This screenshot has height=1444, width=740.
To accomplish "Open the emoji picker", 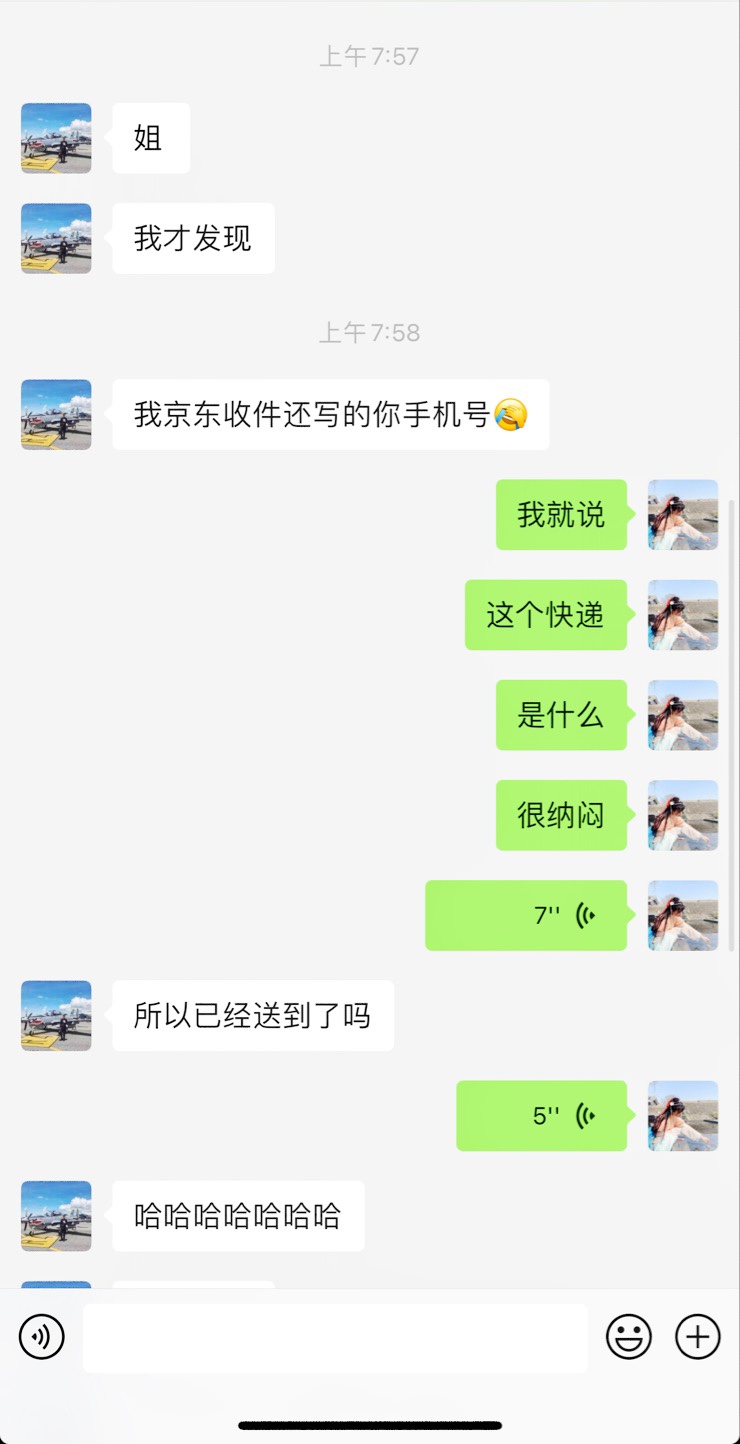I will point(629,1337).
